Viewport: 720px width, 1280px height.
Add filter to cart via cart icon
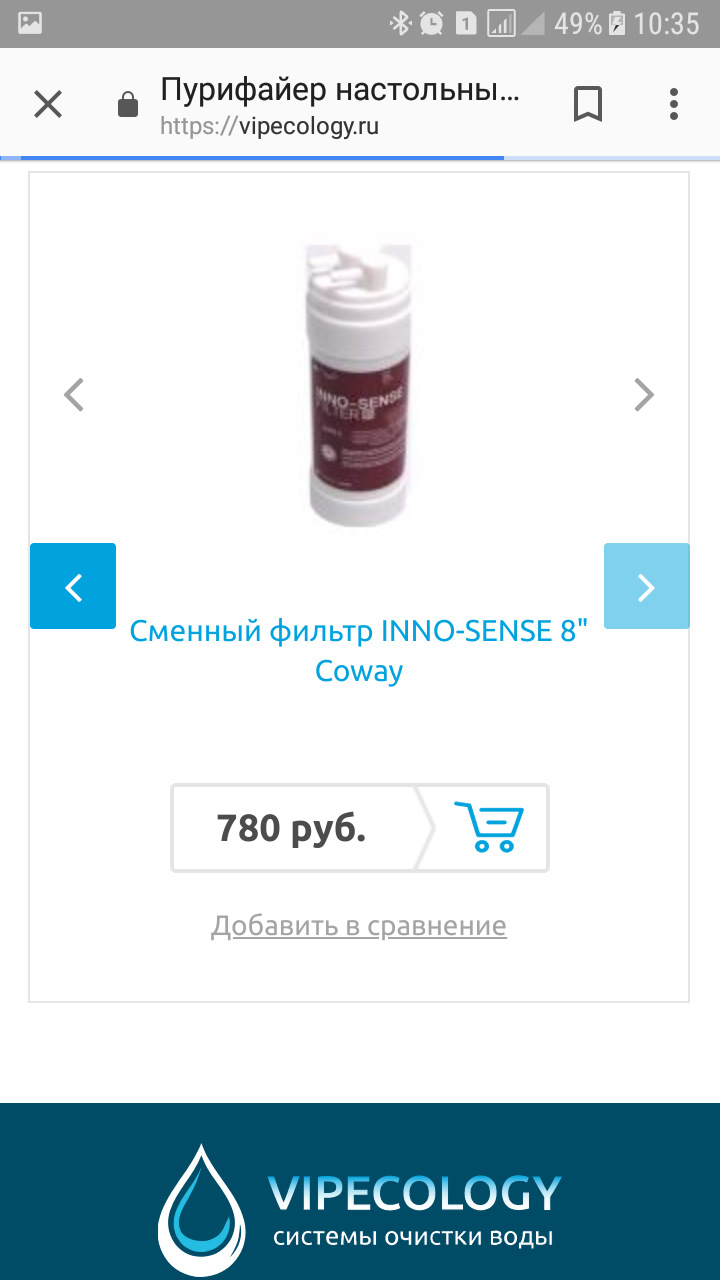click(489, 827)
